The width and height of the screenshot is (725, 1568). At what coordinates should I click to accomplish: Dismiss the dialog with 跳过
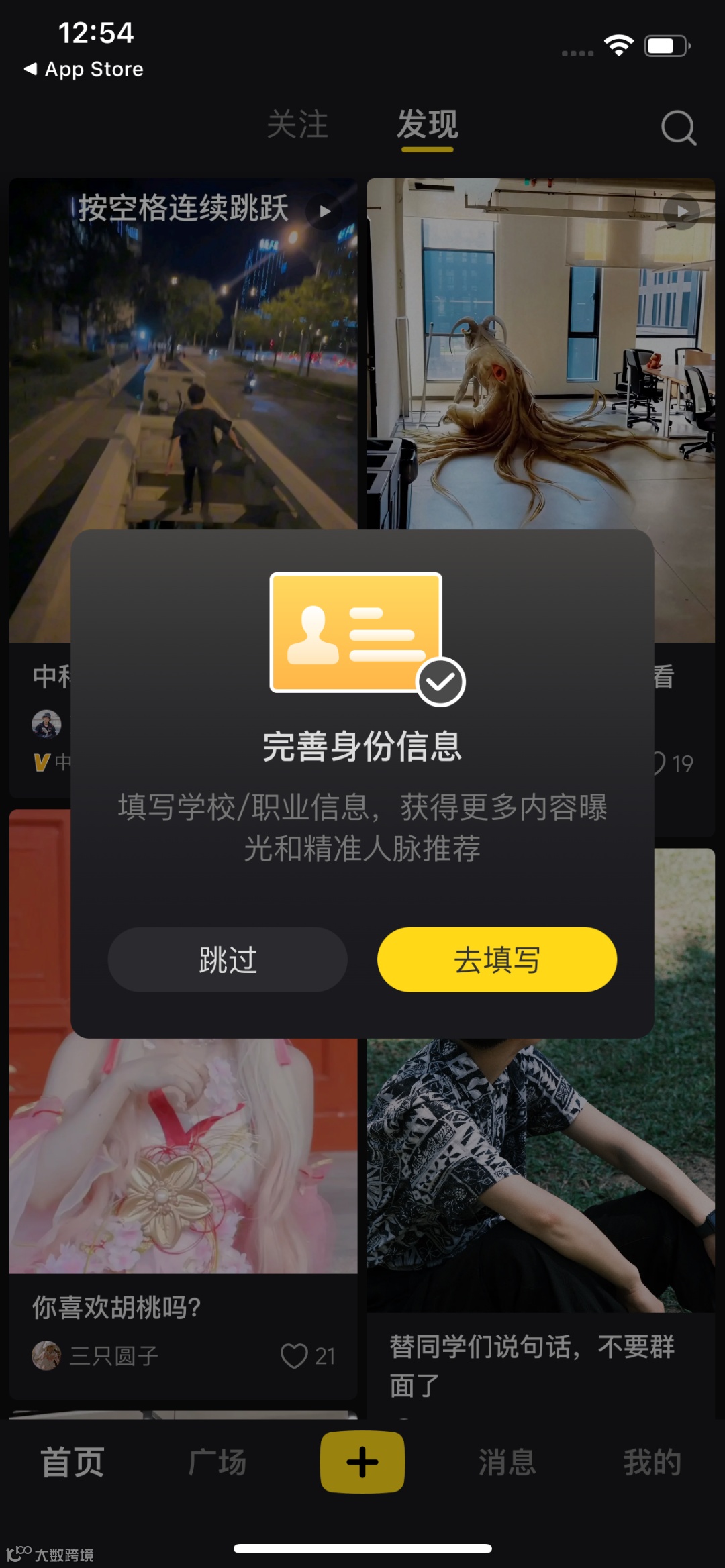(x=227, y=960)
